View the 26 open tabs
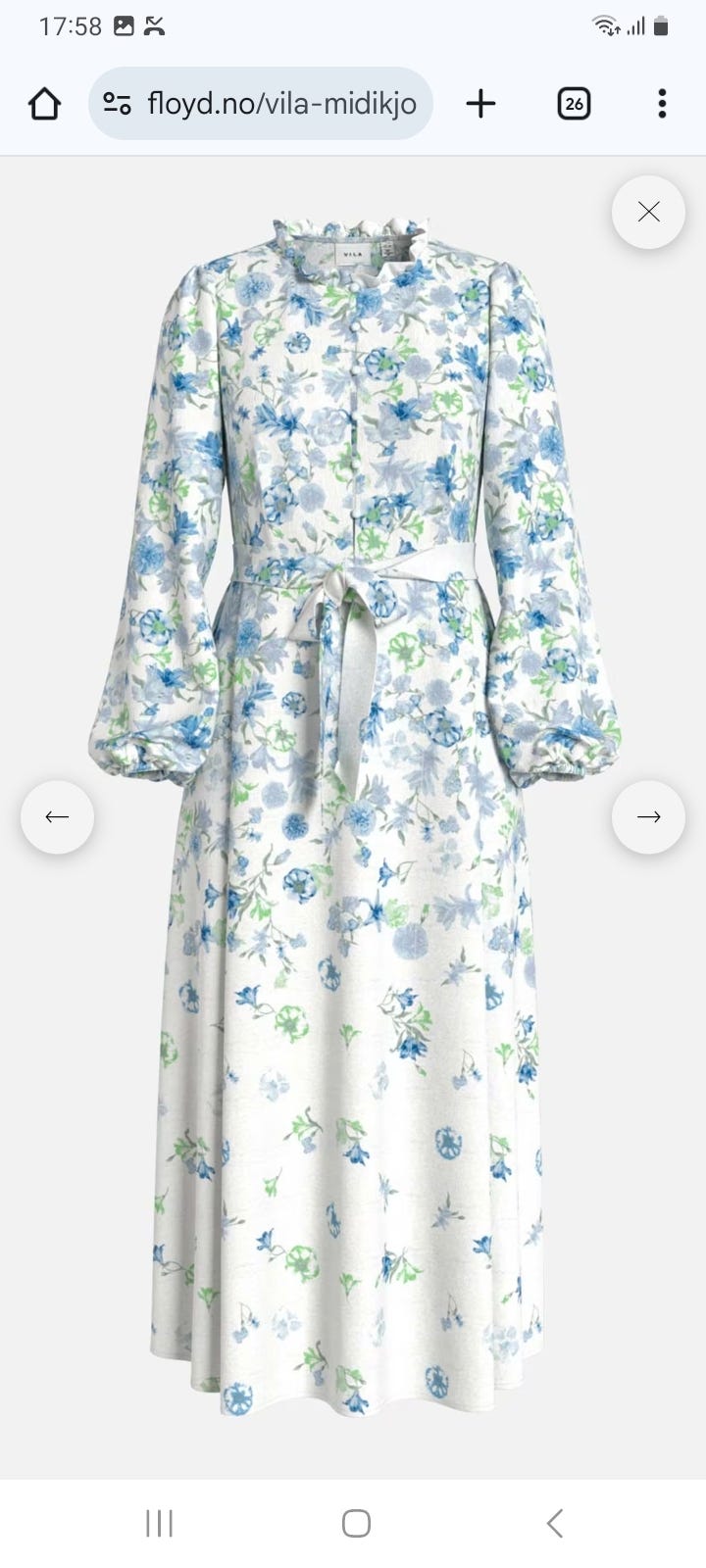 tap(574, 104)
